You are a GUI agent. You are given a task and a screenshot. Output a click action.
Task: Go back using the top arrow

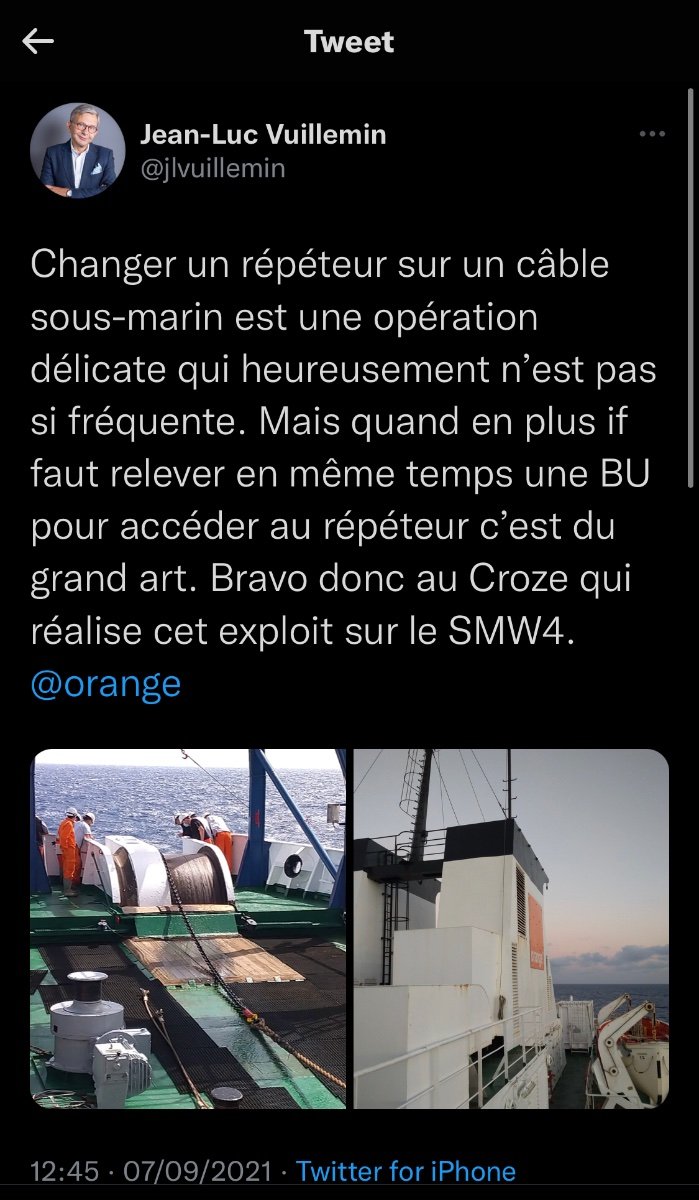(38, 42)
